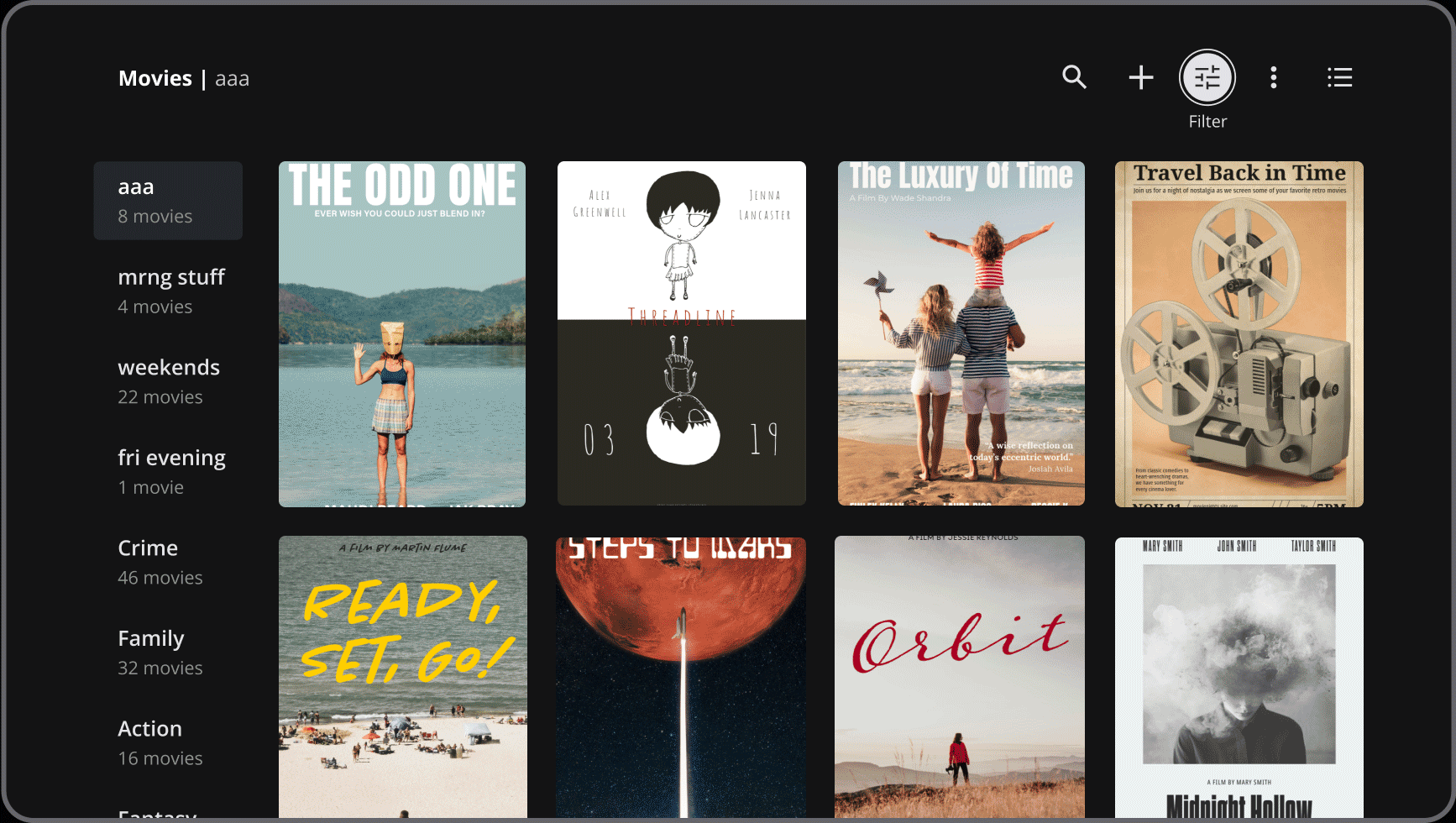Screen dimensions: 1456x823
Task: Open the Filter options
Action: click(1207, 77)
